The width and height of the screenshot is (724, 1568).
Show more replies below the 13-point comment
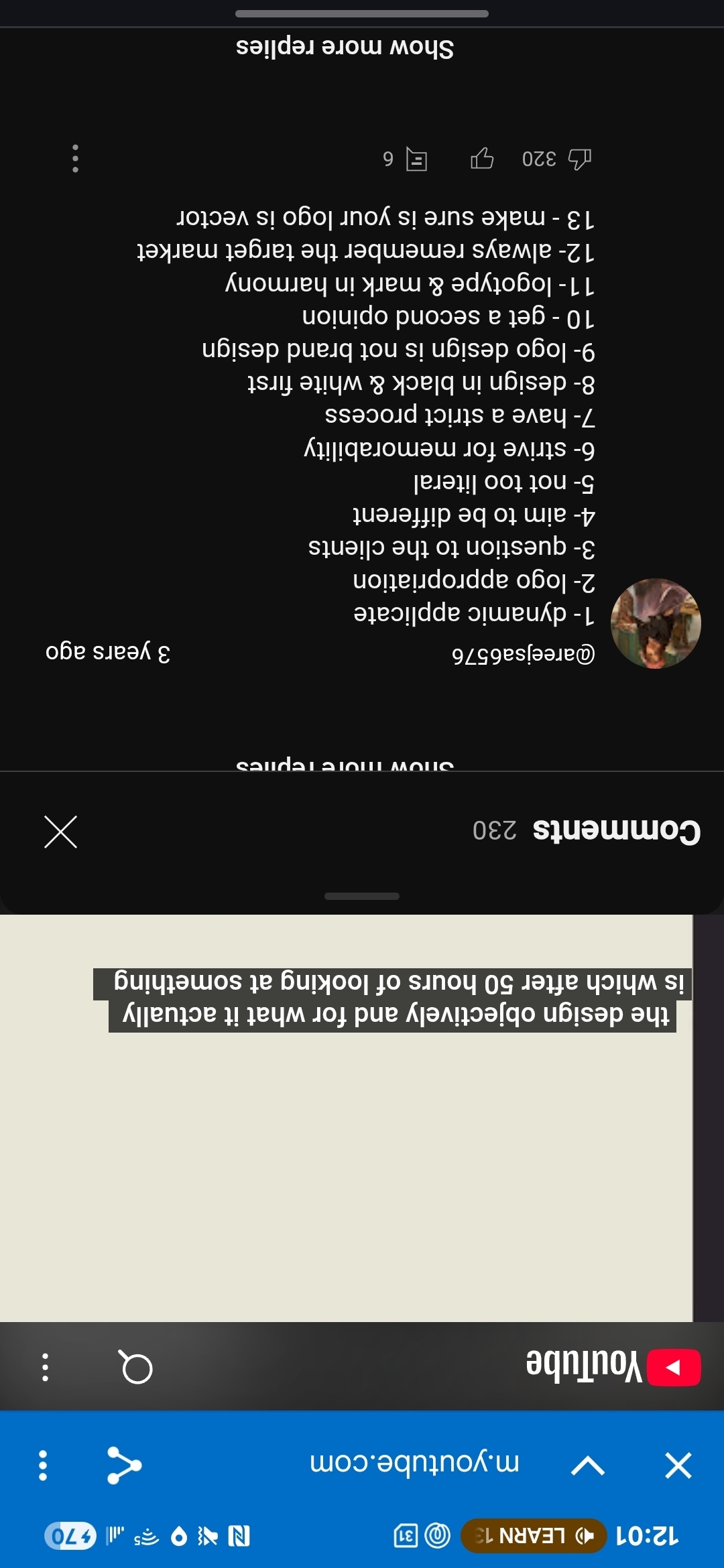click(x=345, y=48)
